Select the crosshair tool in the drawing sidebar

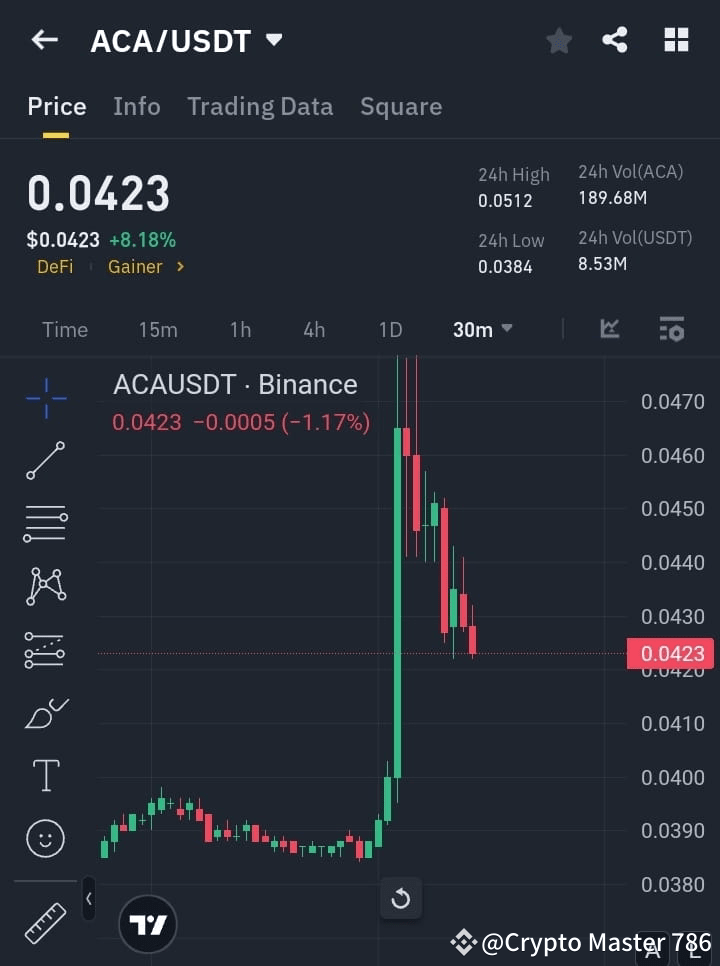pyautogui.click(x=45, y=399)
